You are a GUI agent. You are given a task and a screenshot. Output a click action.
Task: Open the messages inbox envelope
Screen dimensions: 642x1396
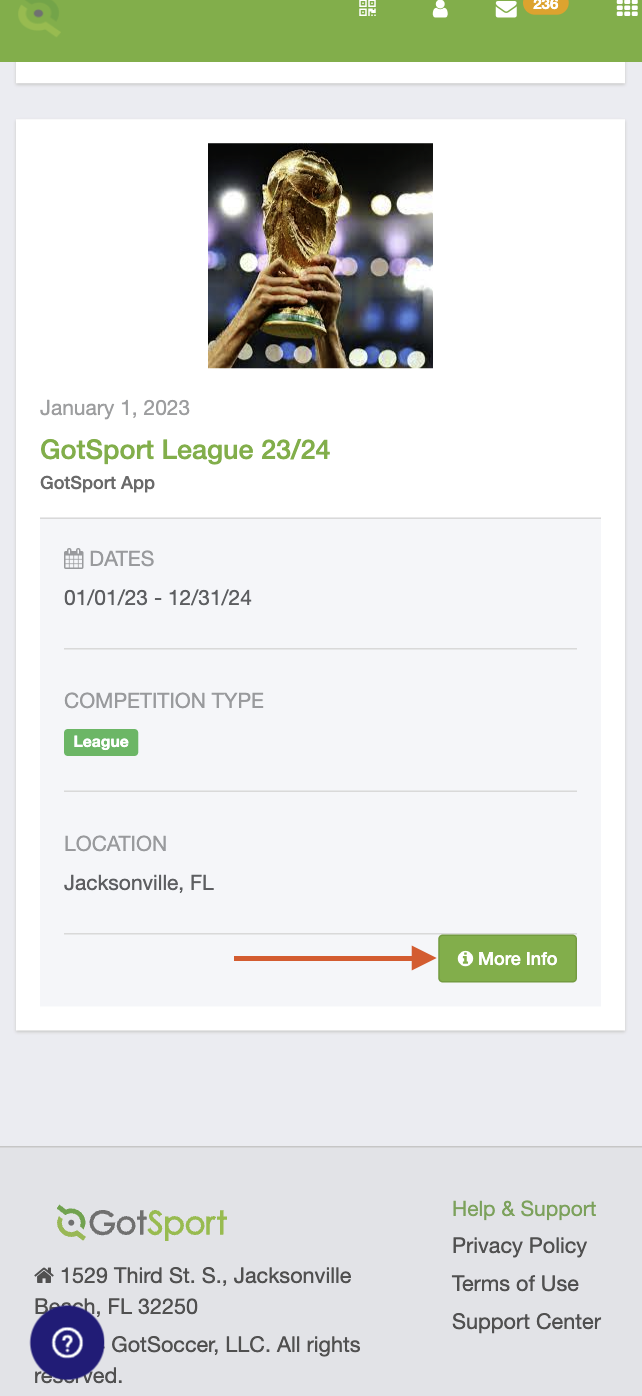point(506,9)
